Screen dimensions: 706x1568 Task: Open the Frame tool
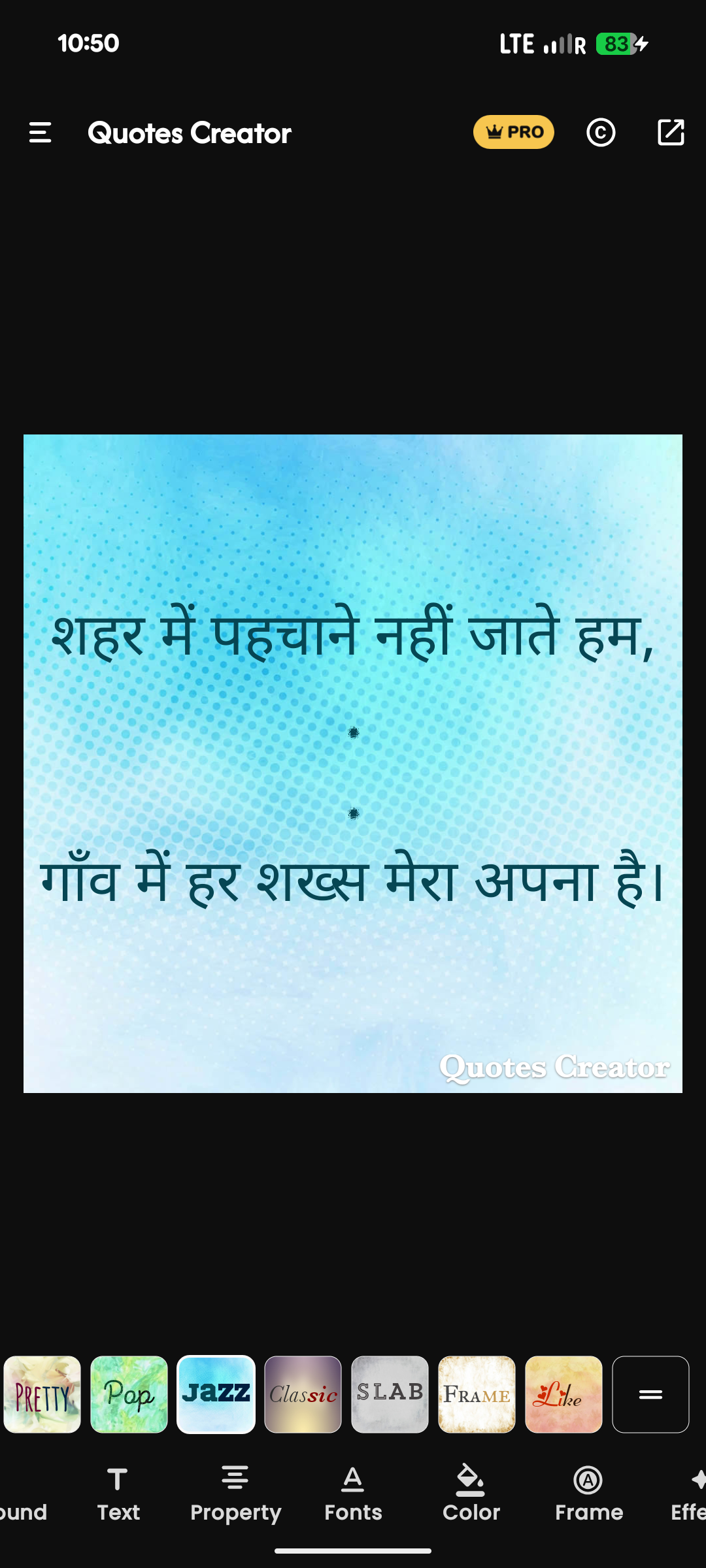[x=588, y=1494]
